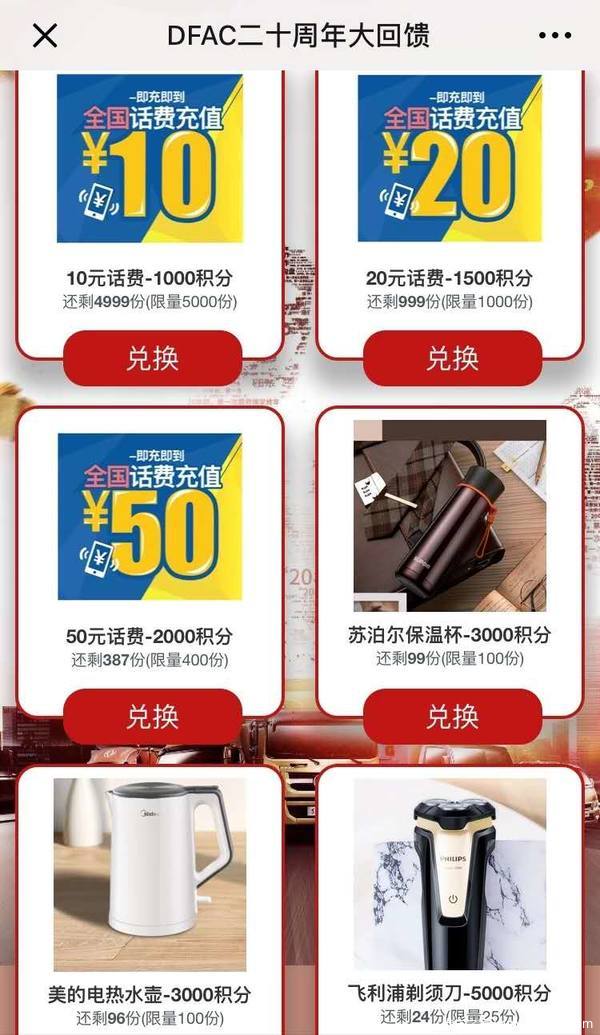View the 苏泊尔保温杯 product image
The width and height of the screenshot is (600, 1035).
pos(450,516)
